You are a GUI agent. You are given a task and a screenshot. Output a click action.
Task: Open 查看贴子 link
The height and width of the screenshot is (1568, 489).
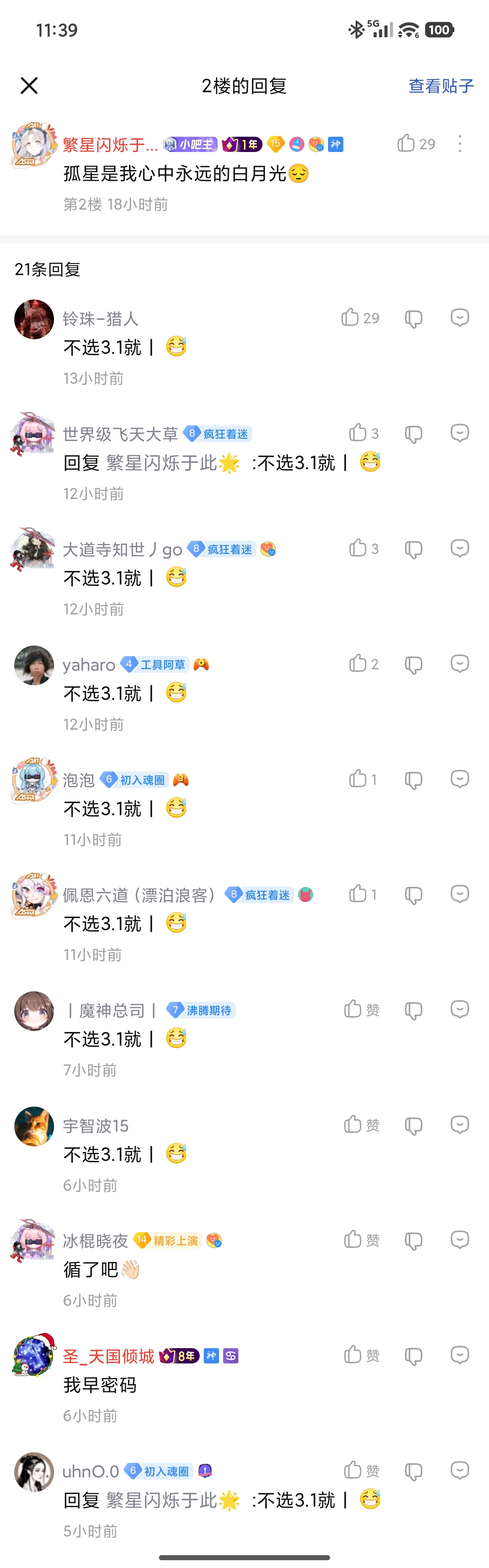[x=440, y=86]
